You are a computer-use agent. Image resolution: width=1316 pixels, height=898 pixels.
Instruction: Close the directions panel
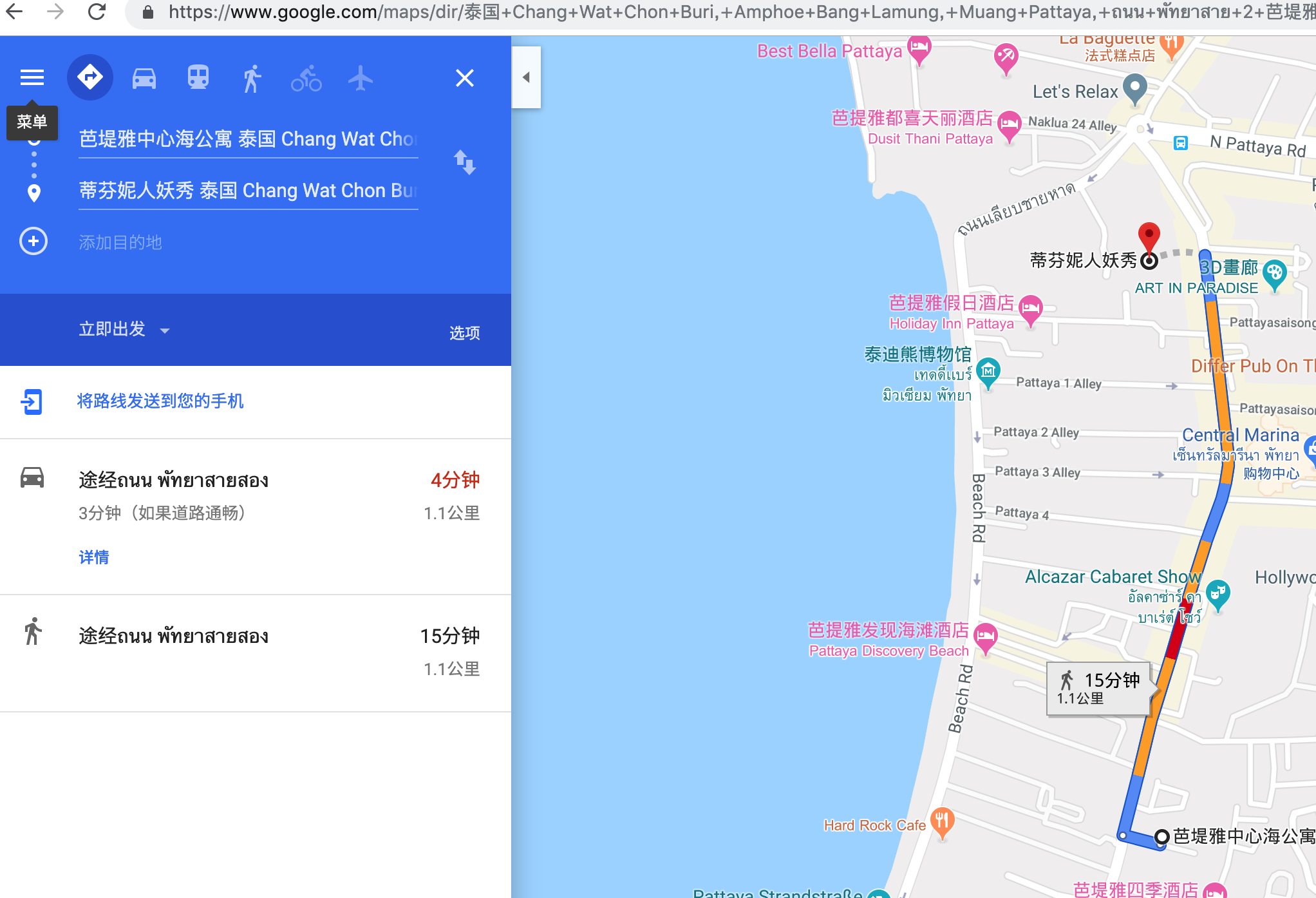464,78
